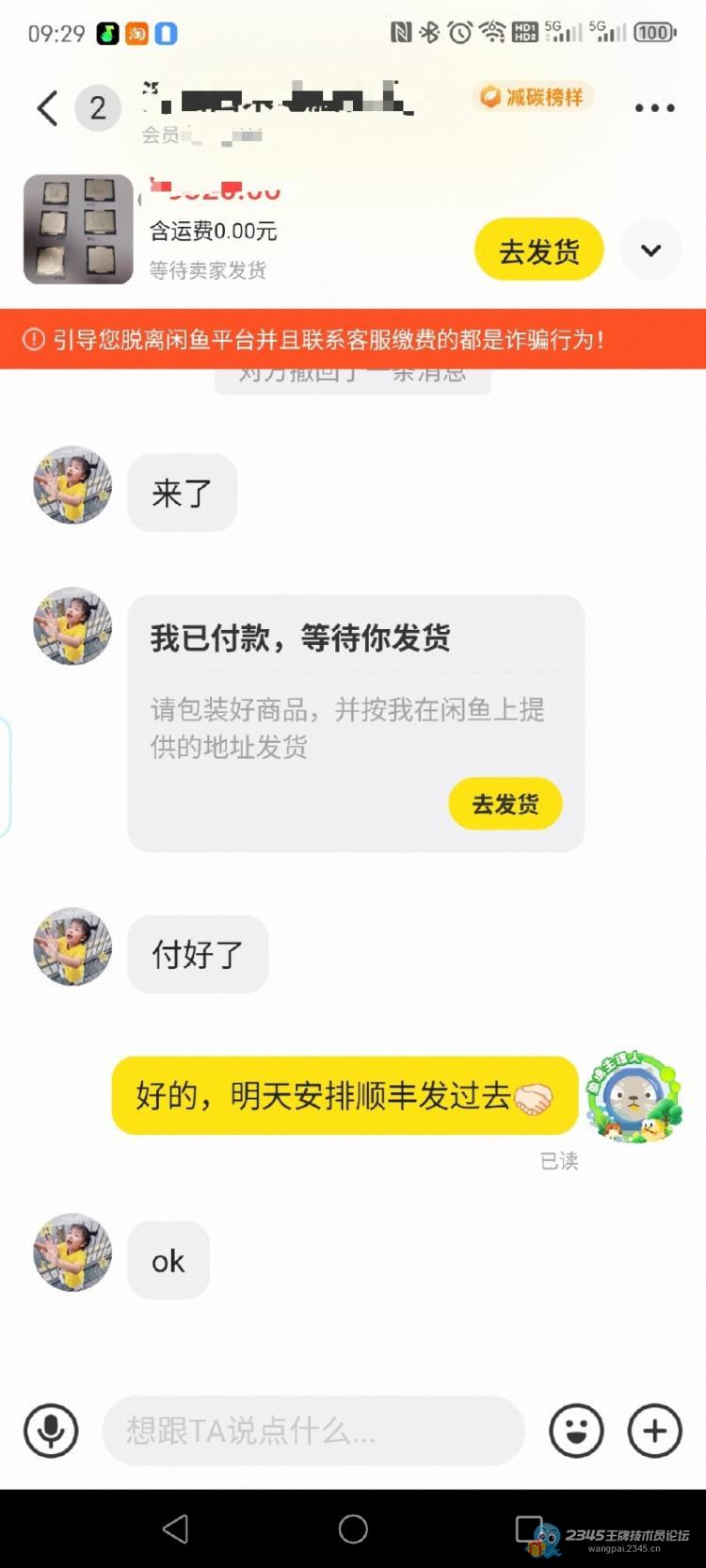Open the product thumbnail image
Image resolution: width=706 pixels, height=1568 pixels.
[78, 229]
